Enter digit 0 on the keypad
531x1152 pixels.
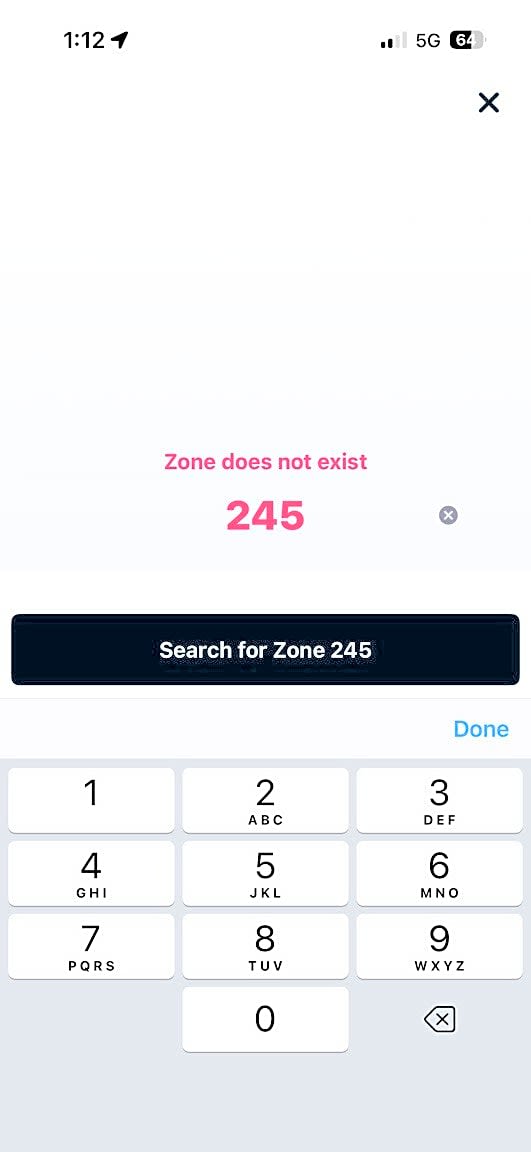265,1019
